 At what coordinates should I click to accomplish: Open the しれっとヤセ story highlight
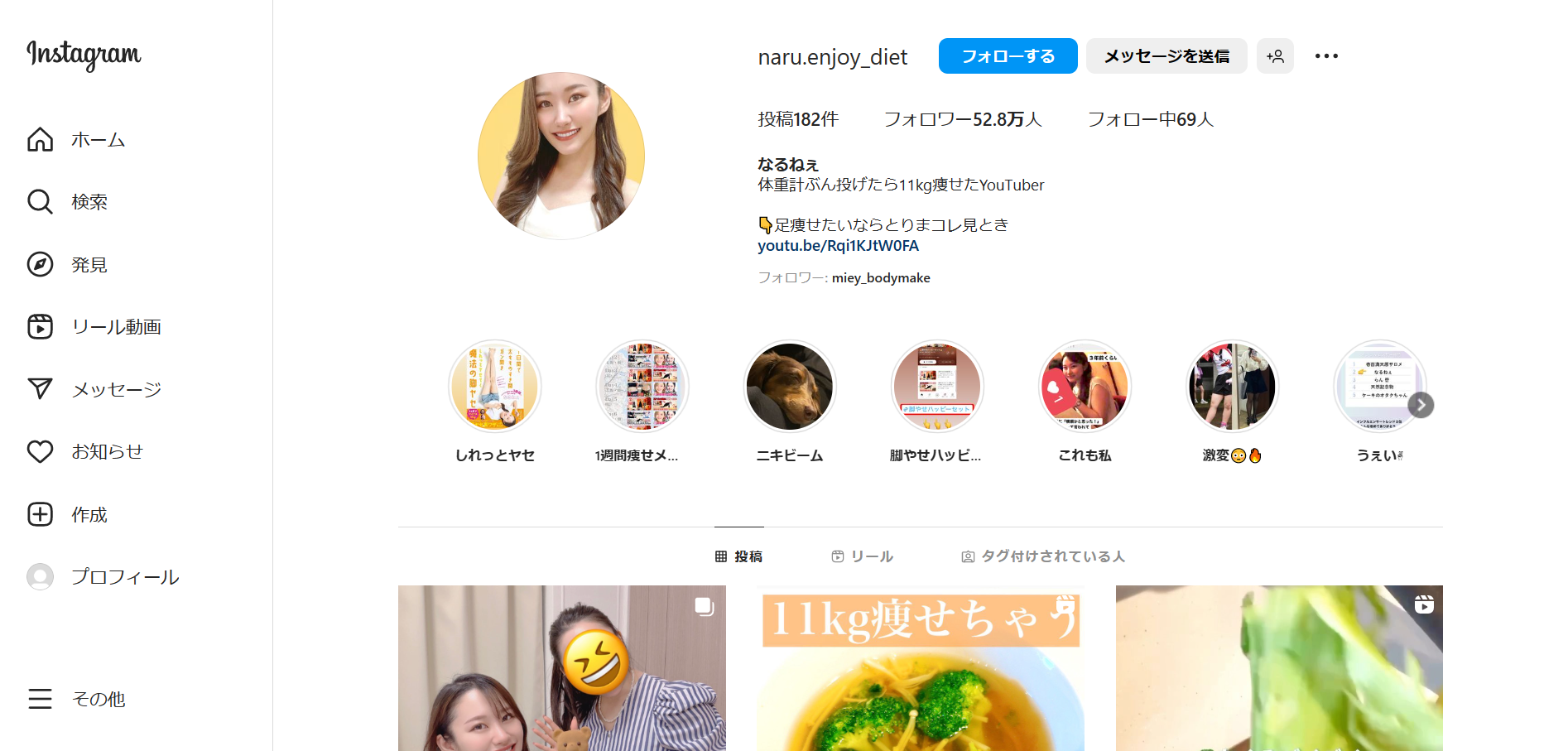pyautogui.click(x=495, y=387)
